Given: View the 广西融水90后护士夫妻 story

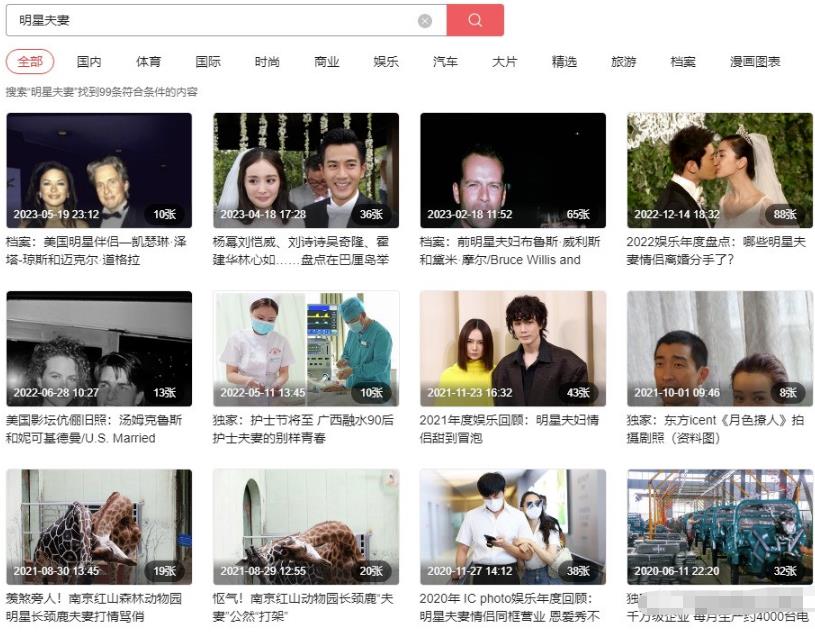Looking at the screenshot, I should pos(305,348).
